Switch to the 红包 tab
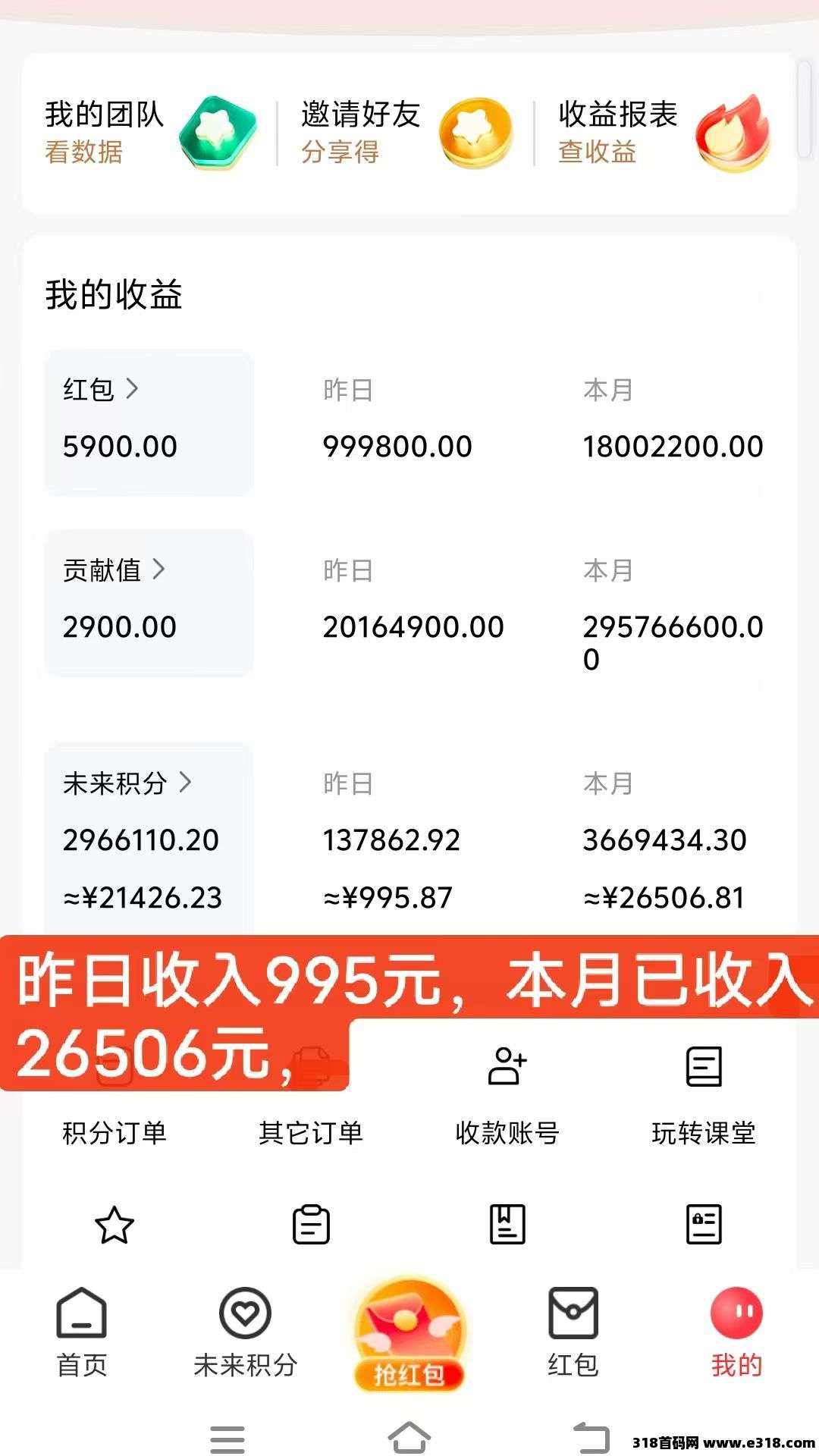Viewport: 819px width, 1456px height. (573, 1332)
